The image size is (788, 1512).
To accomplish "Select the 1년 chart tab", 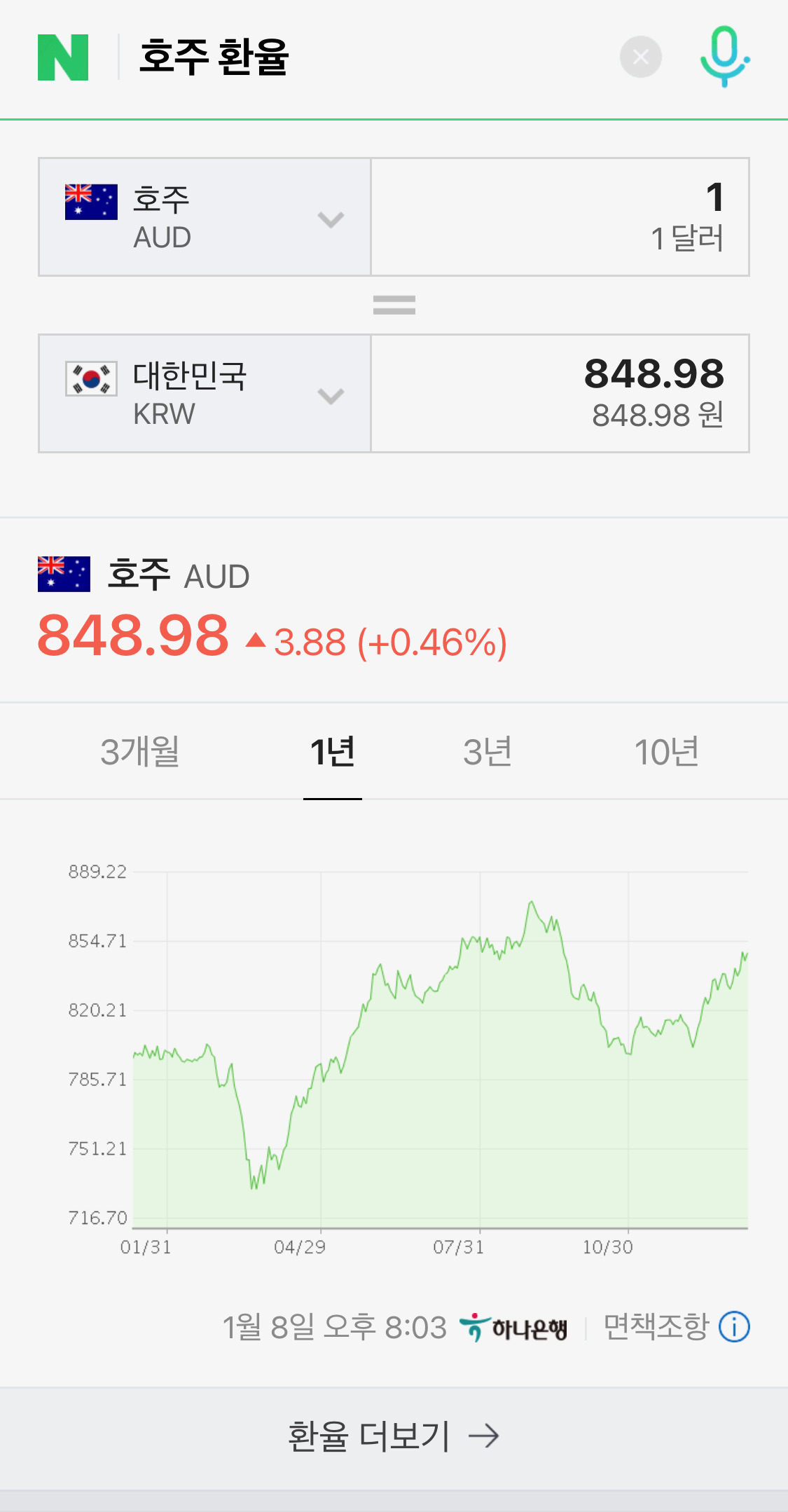I will click(x=333, y=752).
